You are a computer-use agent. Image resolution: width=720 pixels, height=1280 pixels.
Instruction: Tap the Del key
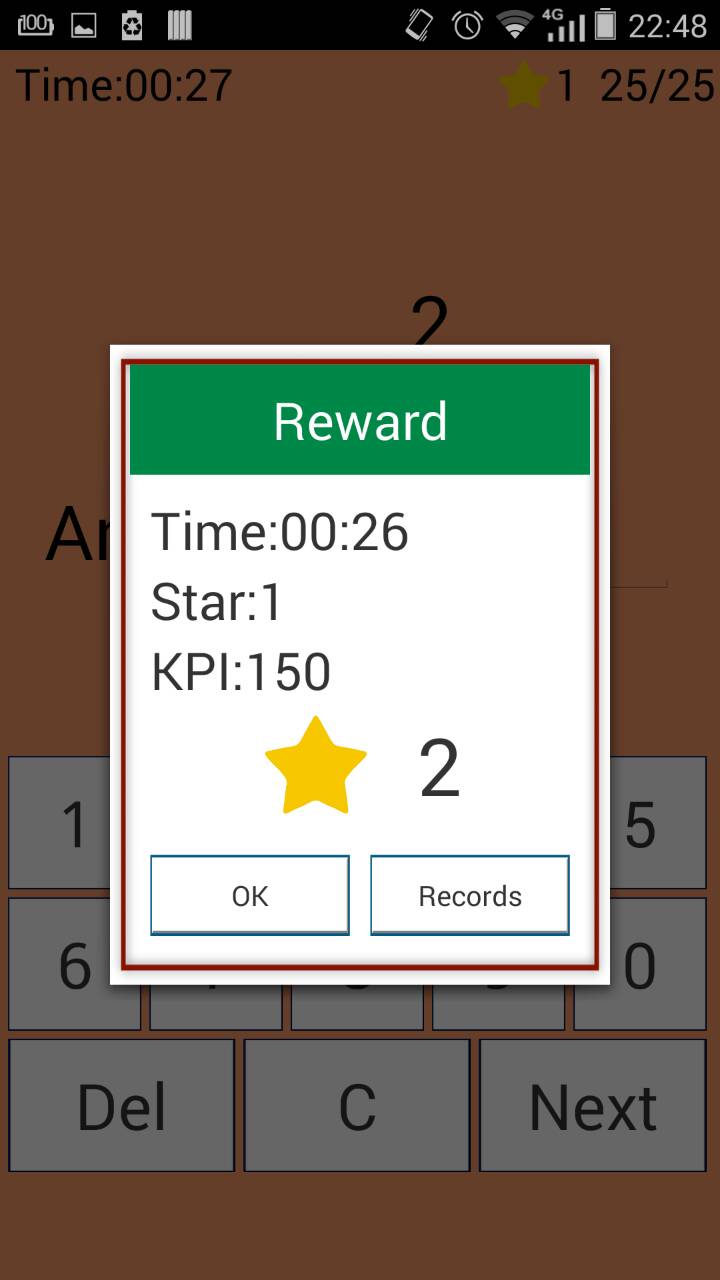click(122, 1105)
